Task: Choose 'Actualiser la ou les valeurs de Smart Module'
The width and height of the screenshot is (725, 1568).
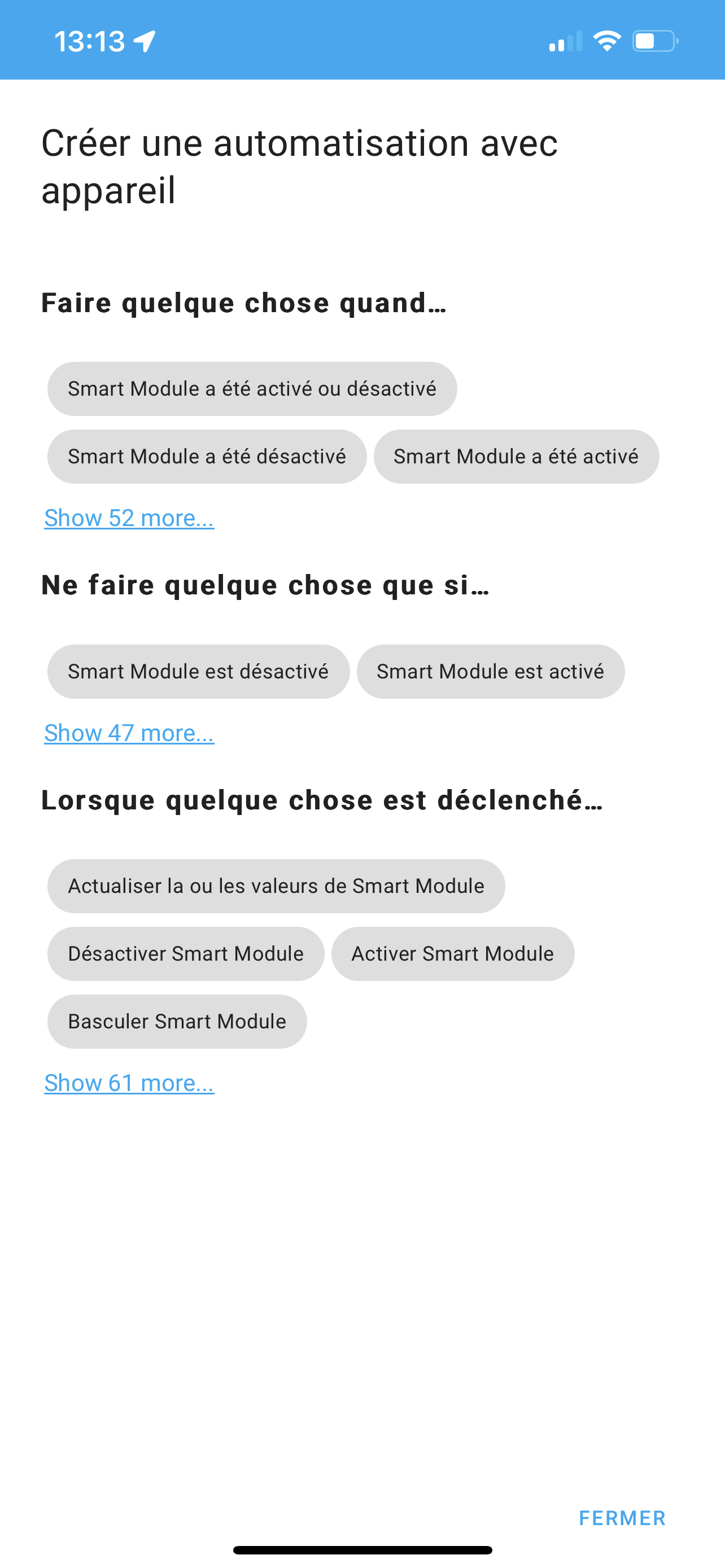Action: (276, 886)
